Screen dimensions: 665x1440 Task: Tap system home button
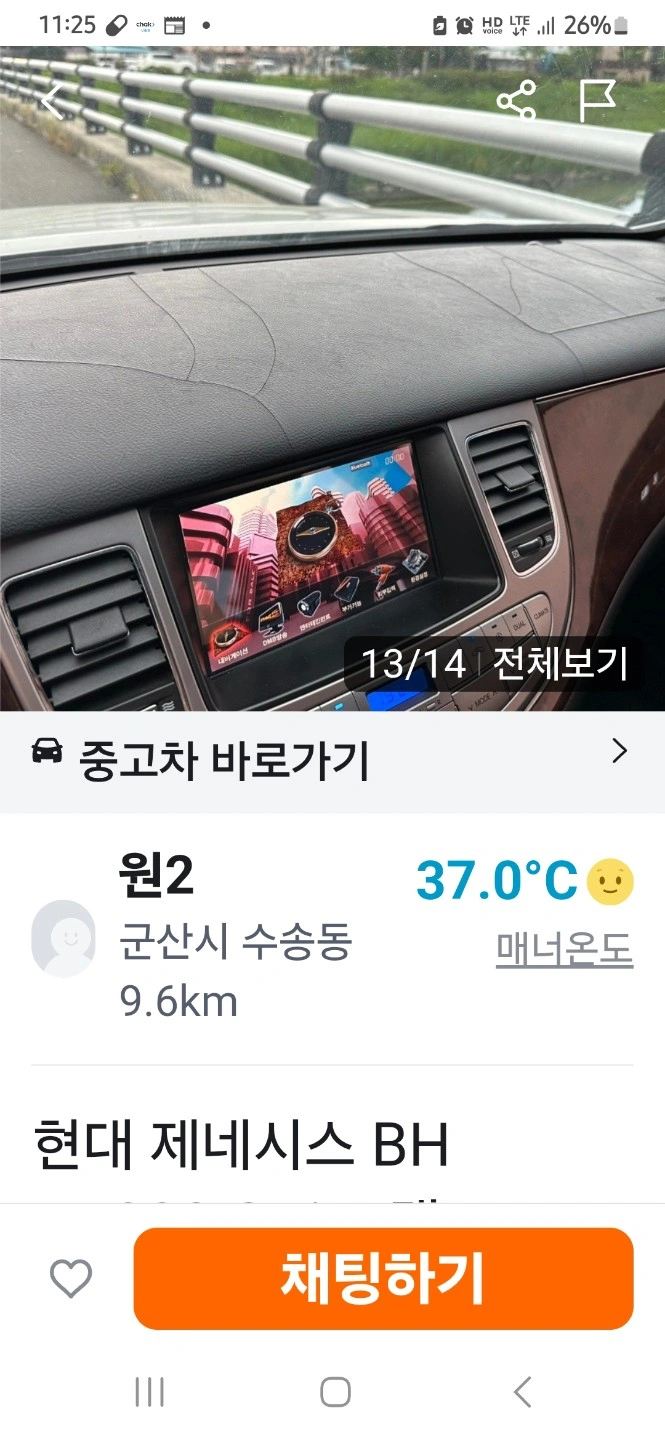click(335, 1392)
